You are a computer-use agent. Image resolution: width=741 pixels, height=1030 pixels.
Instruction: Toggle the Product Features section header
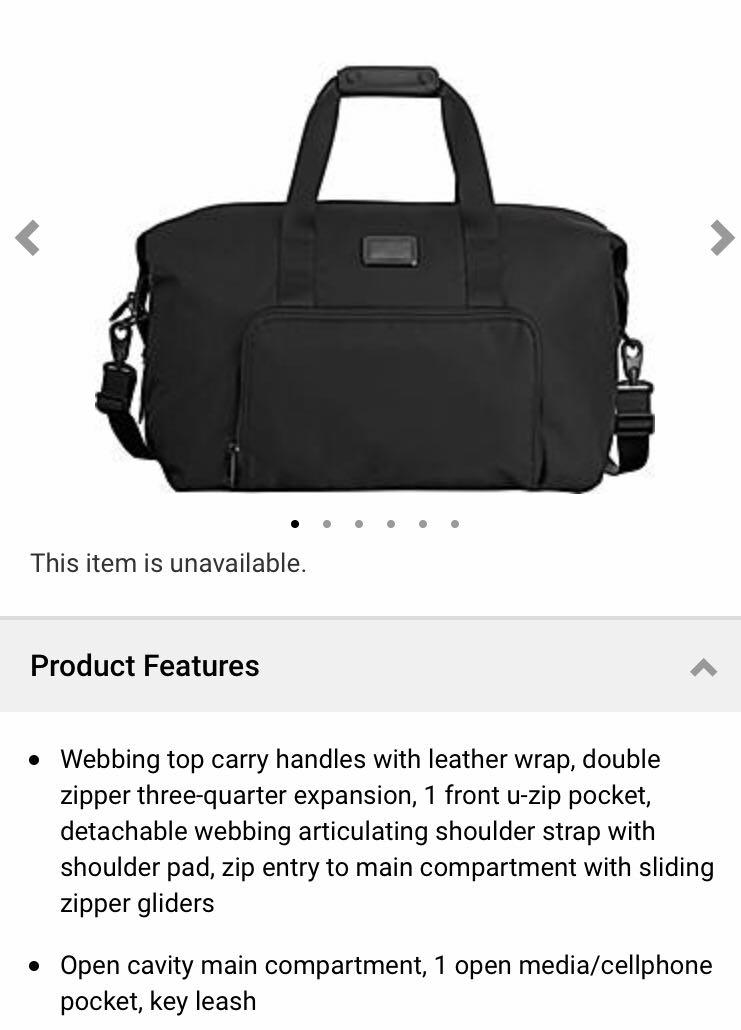(370, 665)
